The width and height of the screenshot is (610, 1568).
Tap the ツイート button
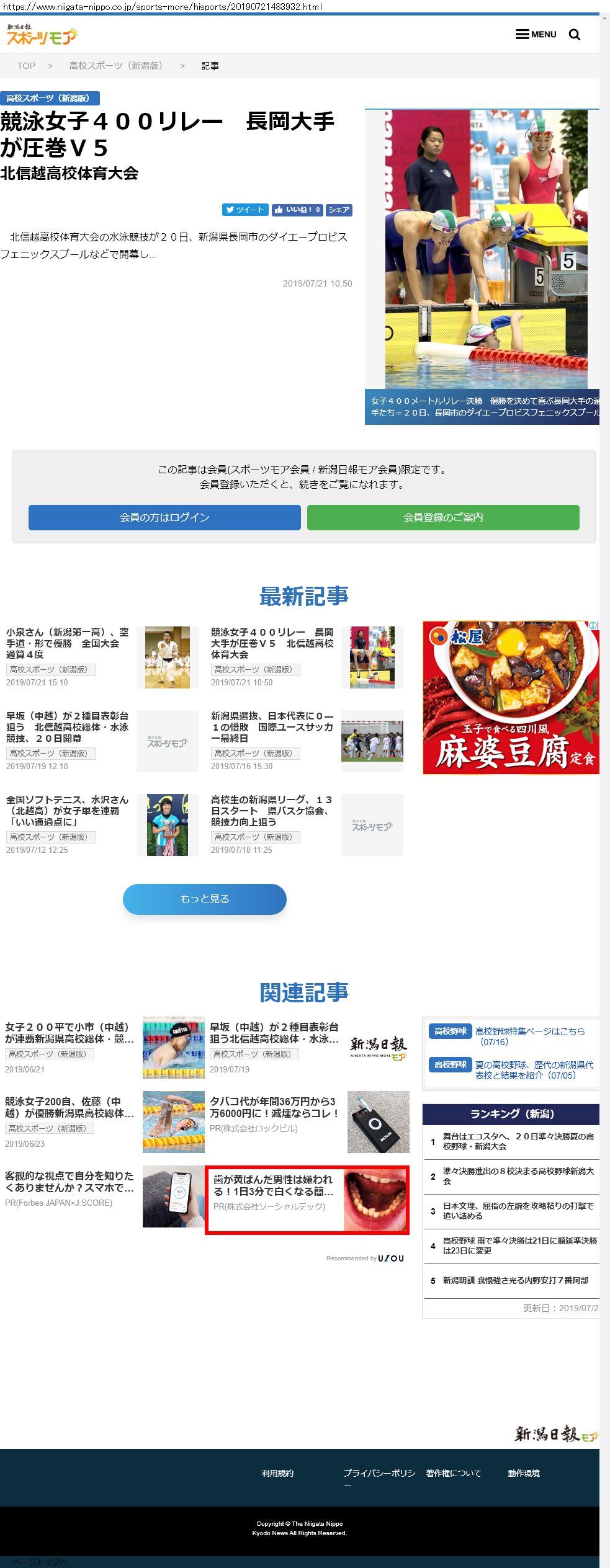point(245,210)
